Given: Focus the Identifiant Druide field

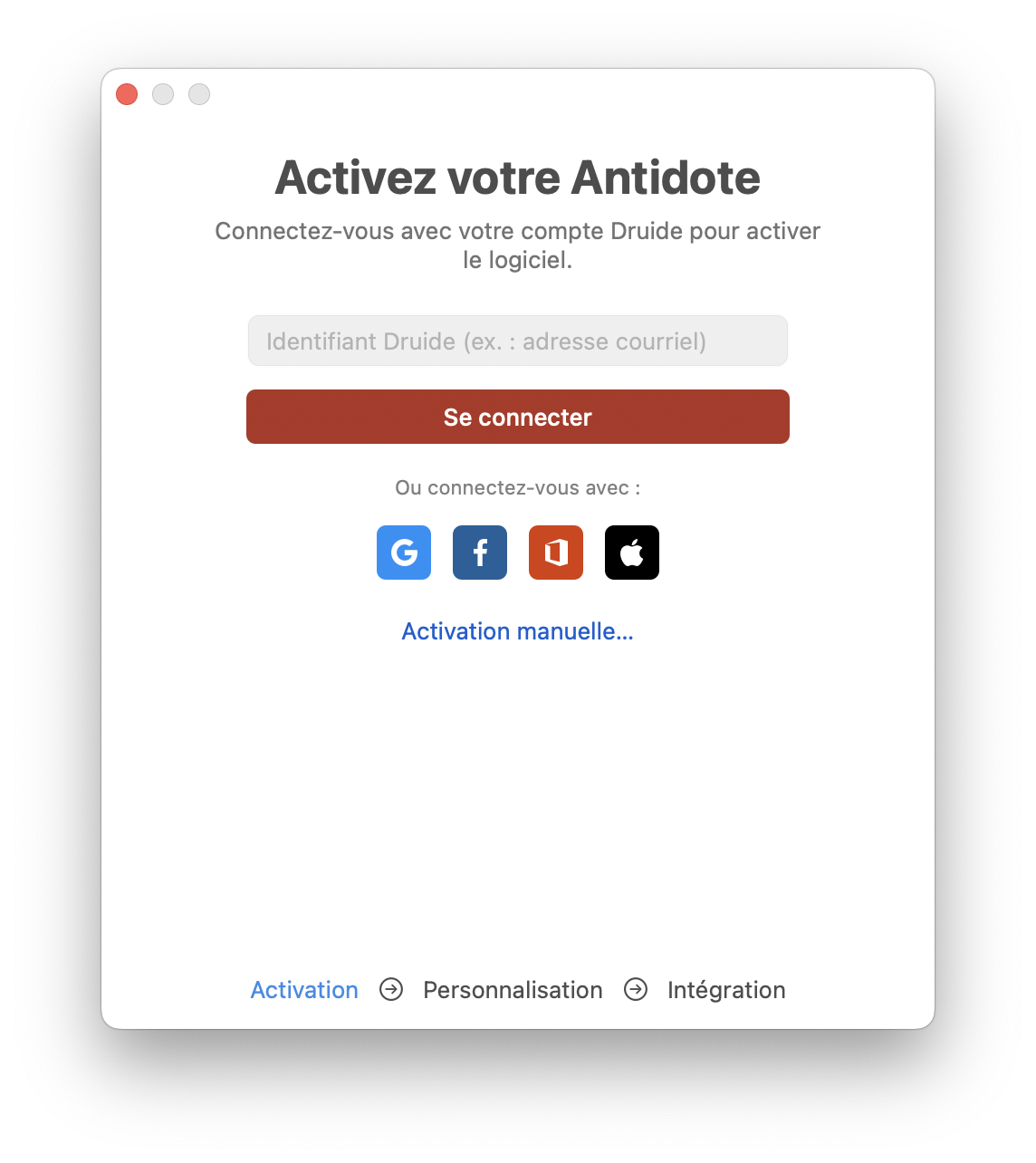Looking at the screenshot, I should tap(517, 341).
